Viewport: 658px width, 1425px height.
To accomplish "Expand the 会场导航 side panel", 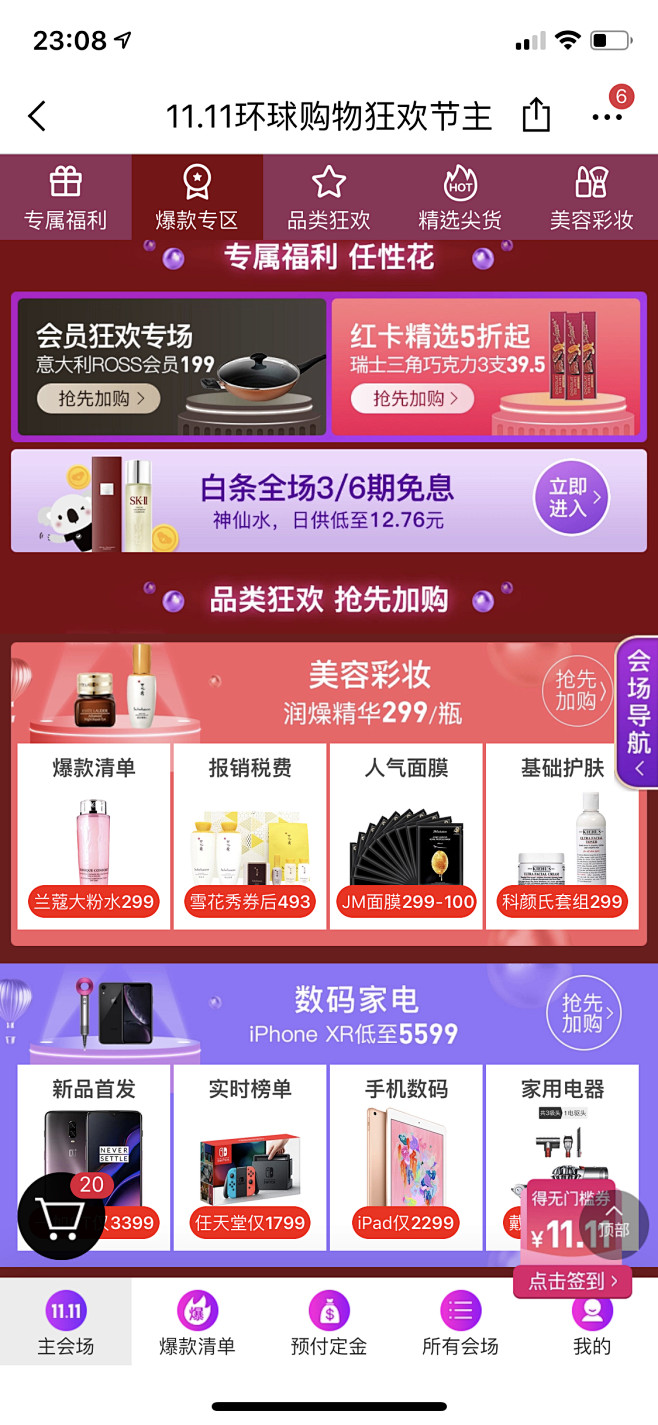I will (638, 712).
